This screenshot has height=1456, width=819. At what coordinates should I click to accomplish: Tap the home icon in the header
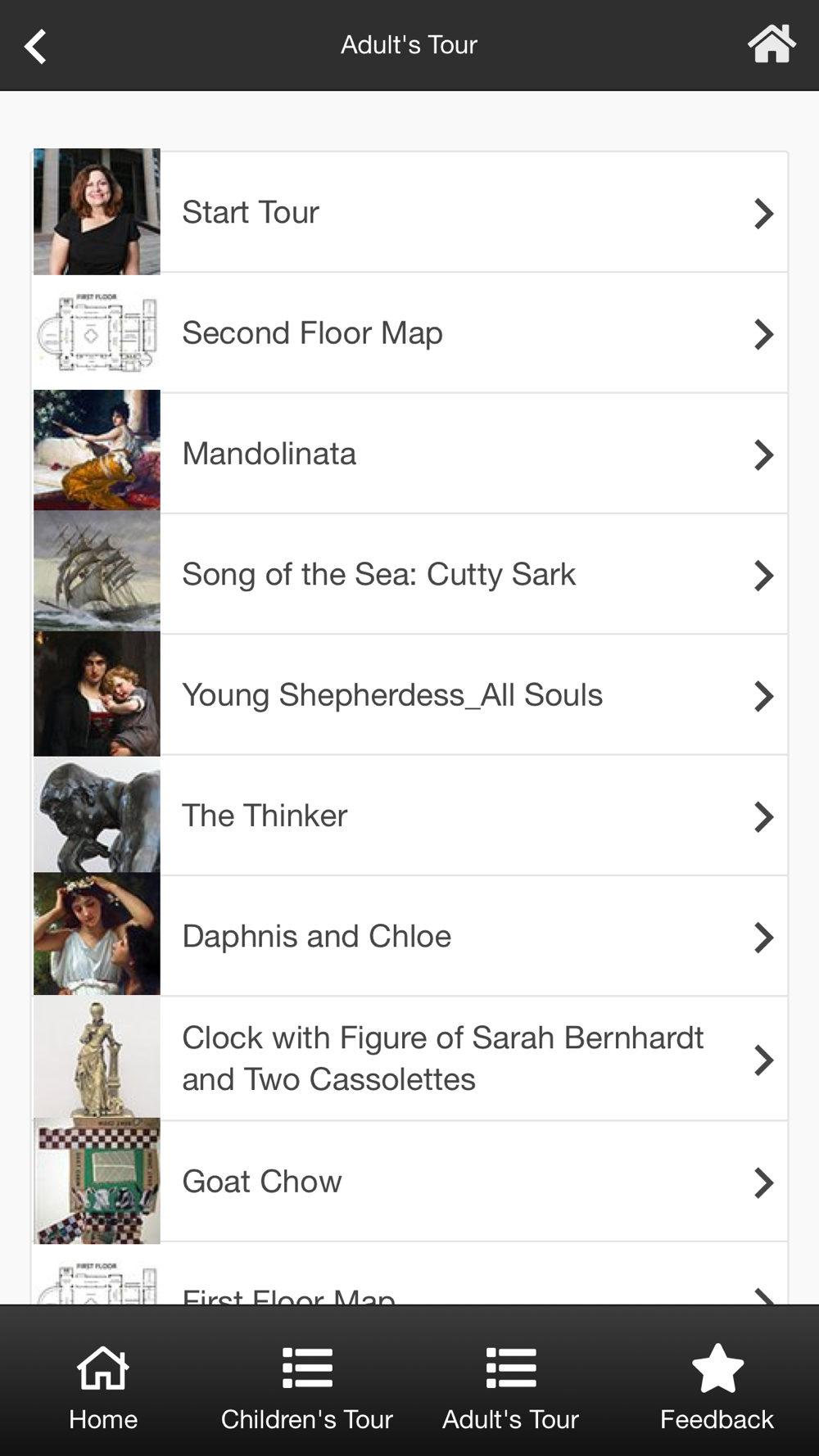(x=771, y=44)
